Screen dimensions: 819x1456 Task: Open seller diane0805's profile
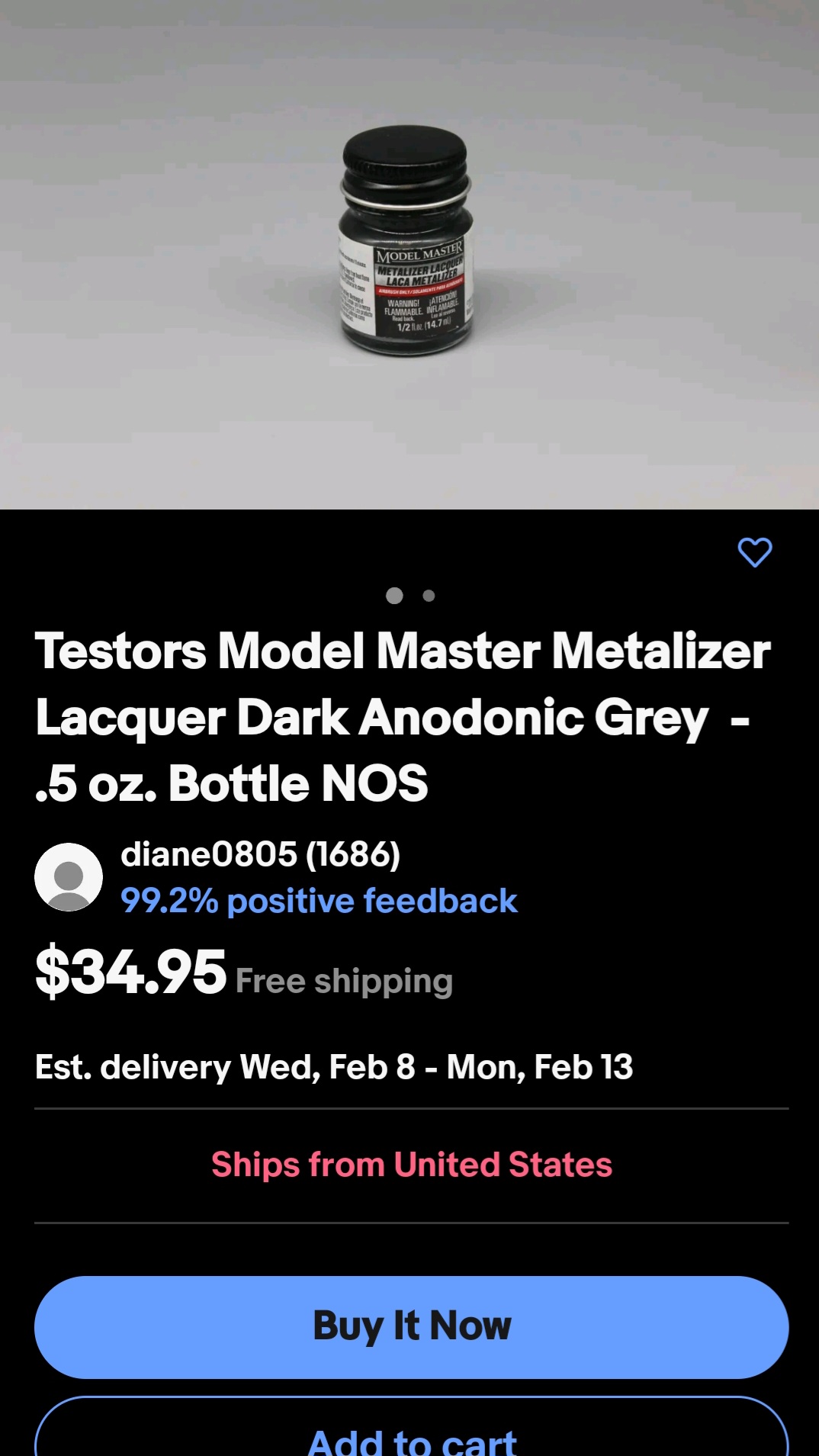coord(260,855)
